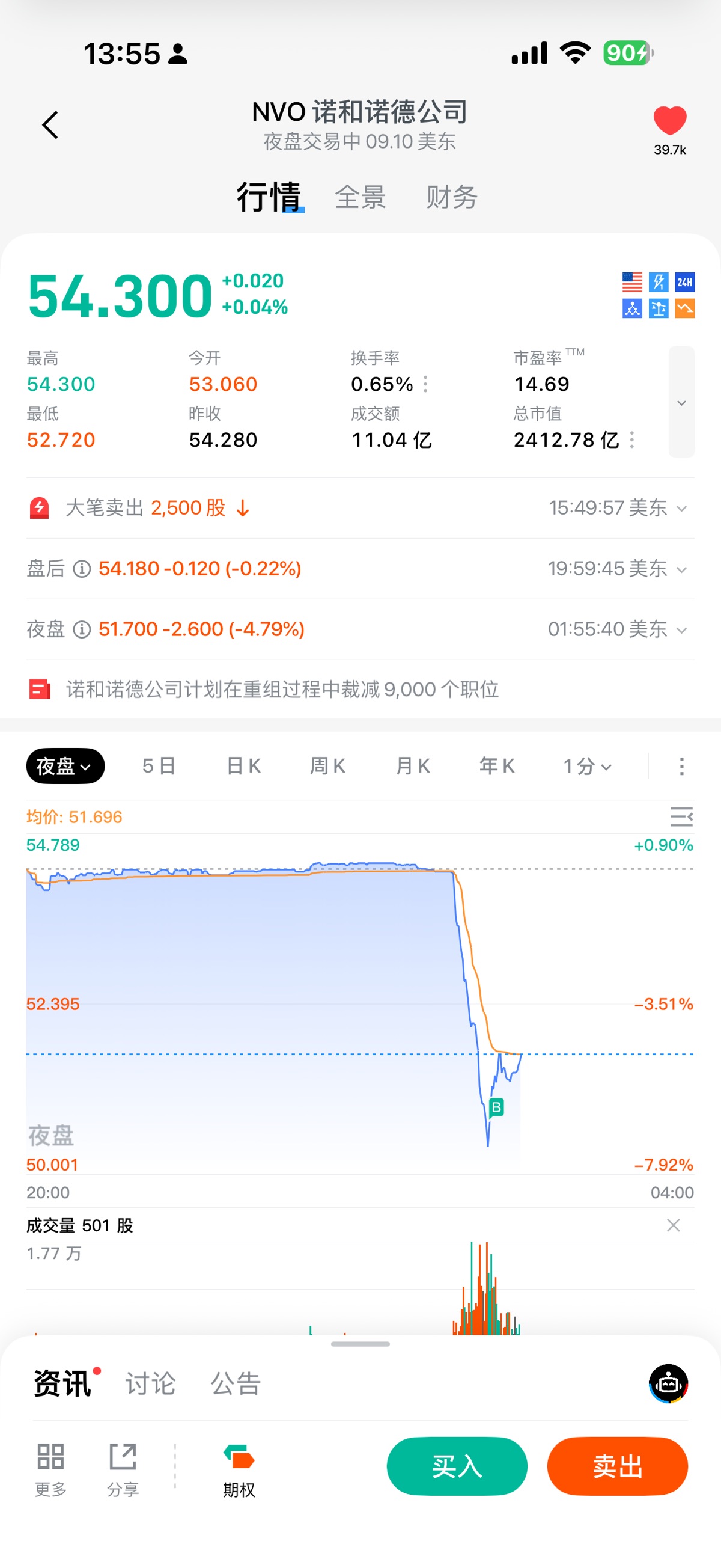Screen dimensions: 721x1568
Task: Open news about cutting 9,000 jobs
Action: 282,689
